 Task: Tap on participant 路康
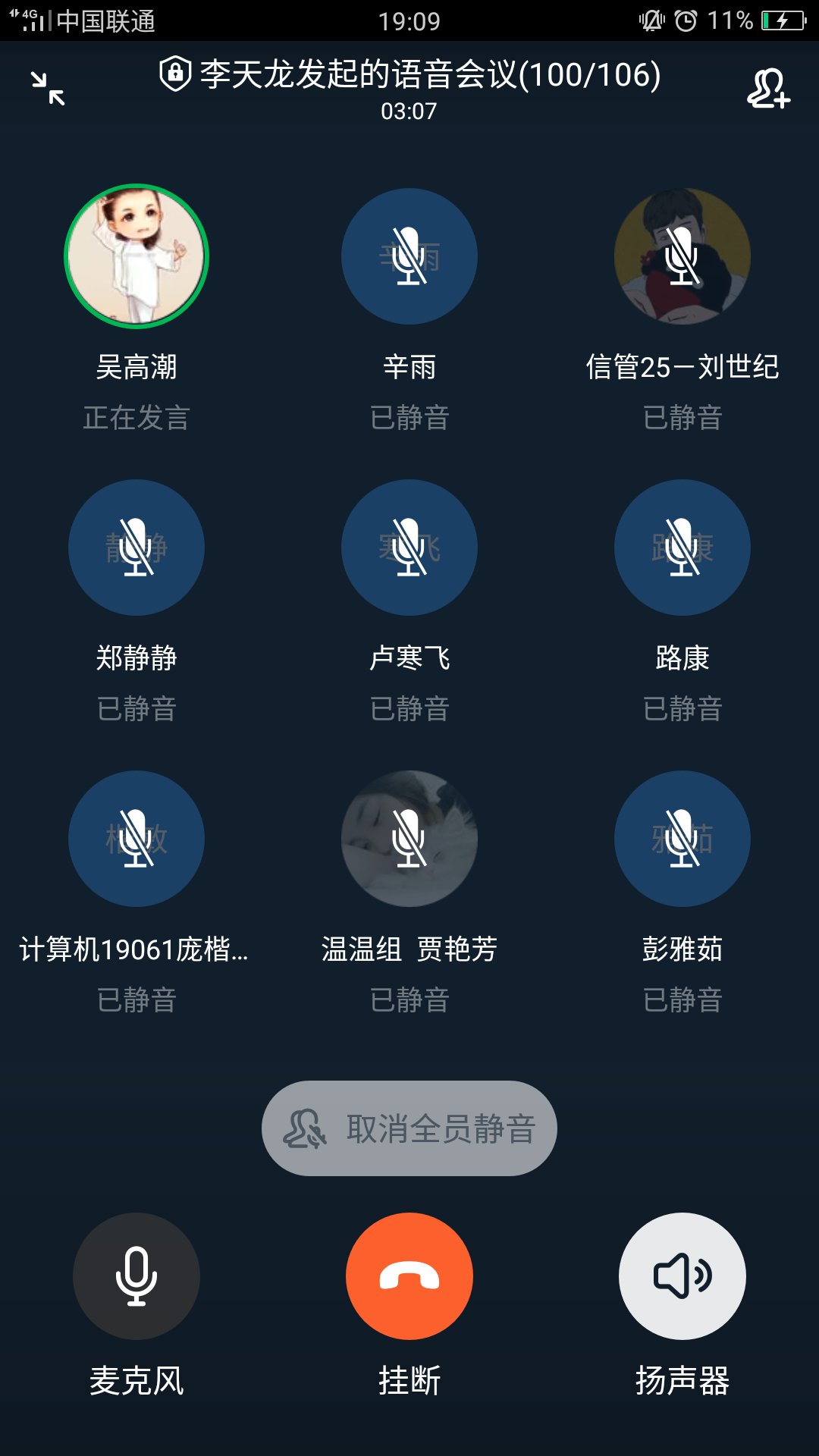[x=682, y=548]
